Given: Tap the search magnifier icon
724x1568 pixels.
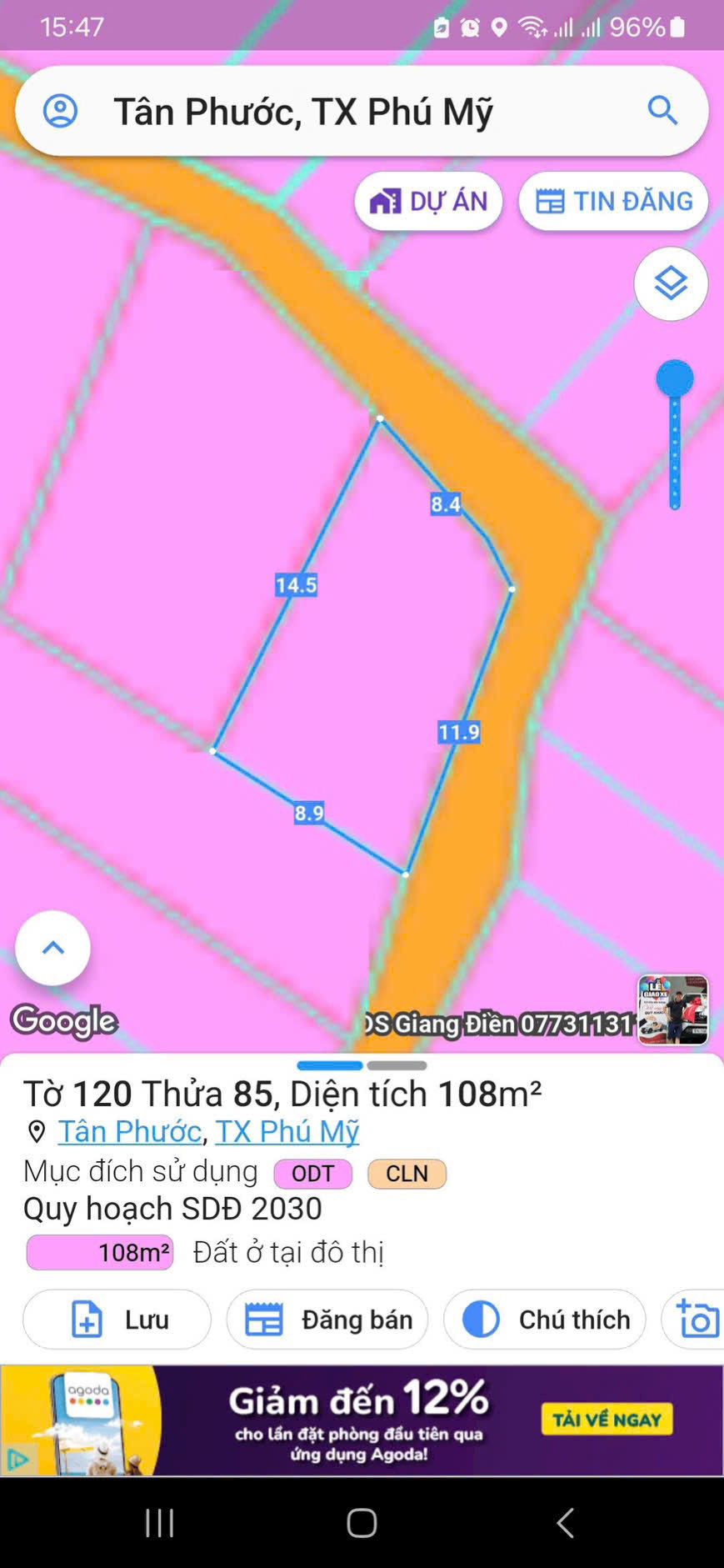Looking at the screenshot, I should click(x=662, y=110).
